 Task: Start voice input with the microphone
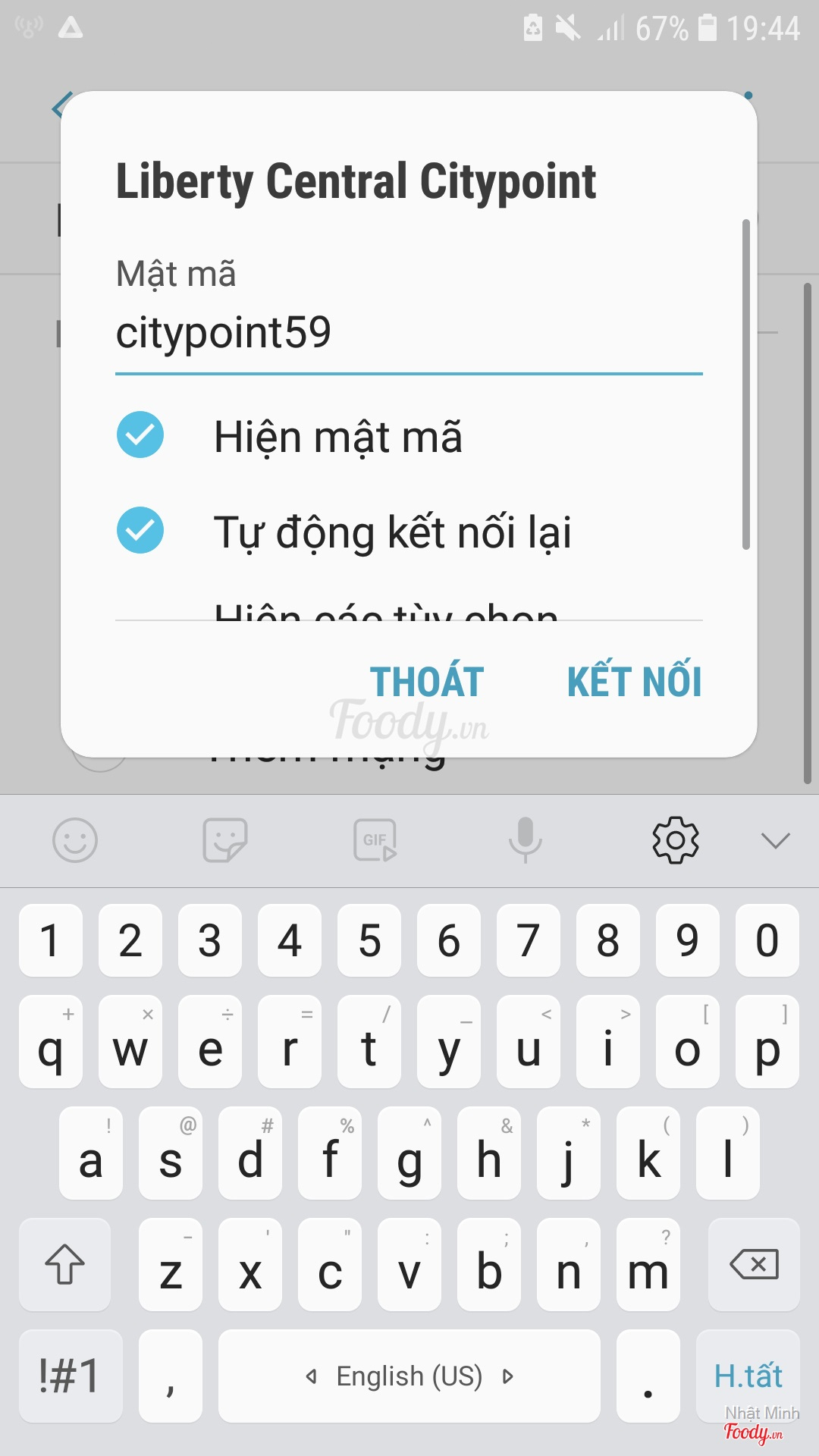click(525, 840)
